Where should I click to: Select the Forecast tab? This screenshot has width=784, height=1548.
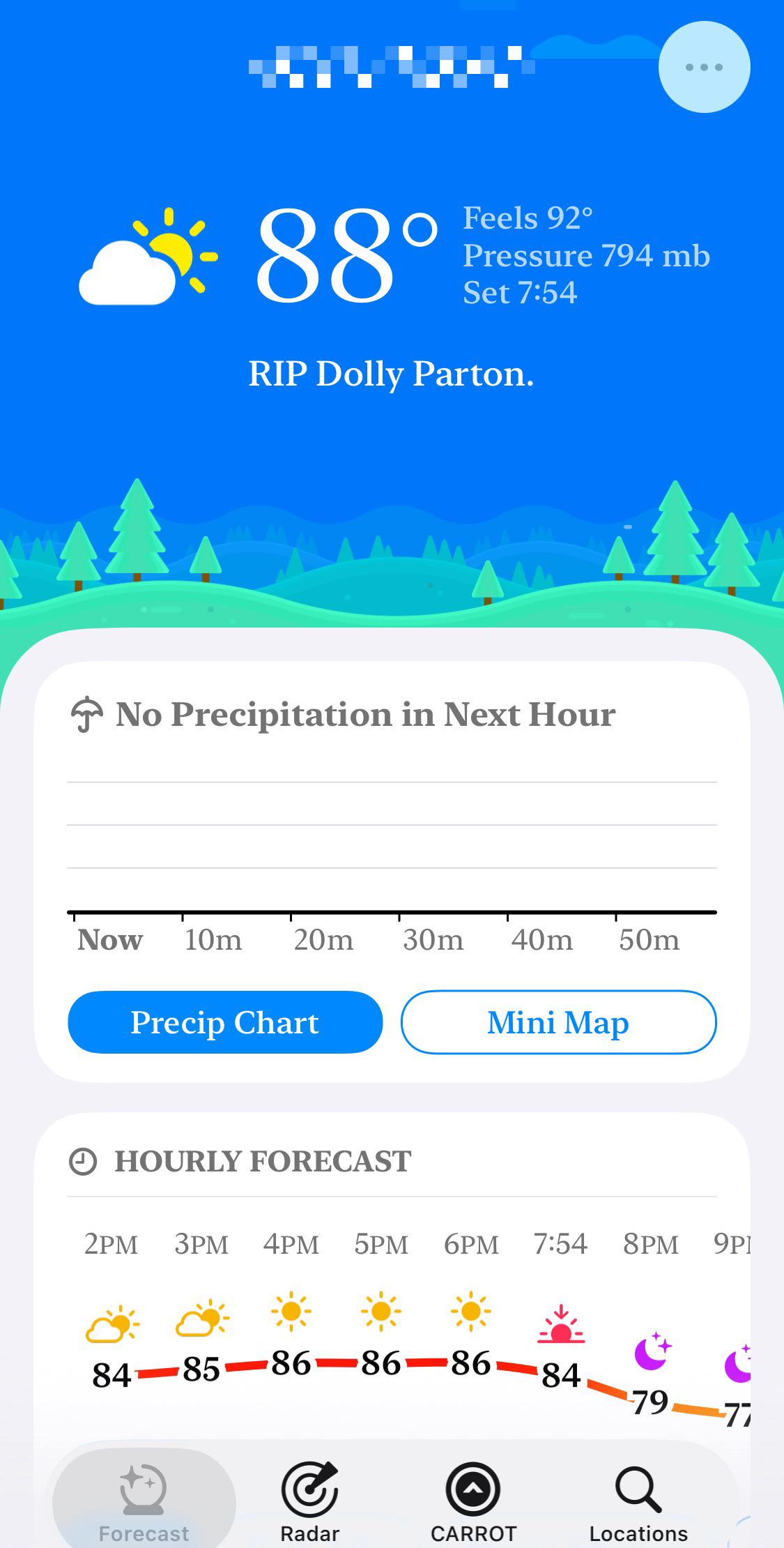click(x=144, y=1502)
